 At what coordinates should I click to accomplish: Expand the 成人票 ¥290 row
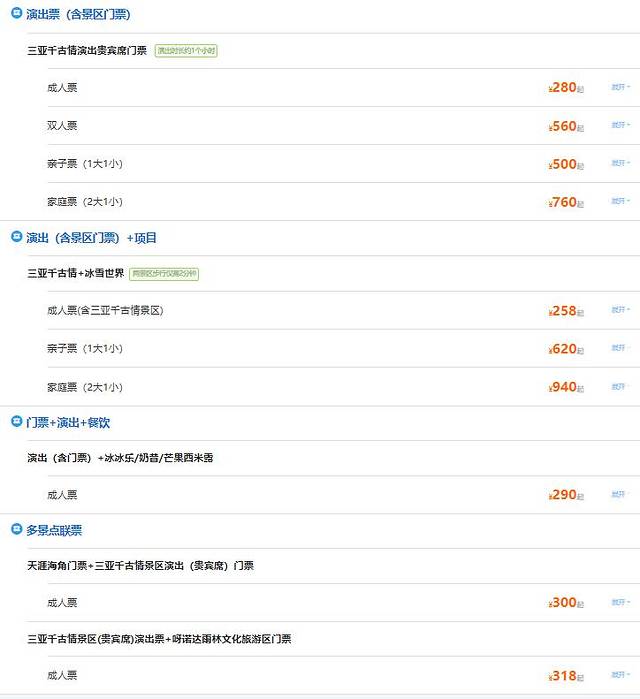[621, 495]
